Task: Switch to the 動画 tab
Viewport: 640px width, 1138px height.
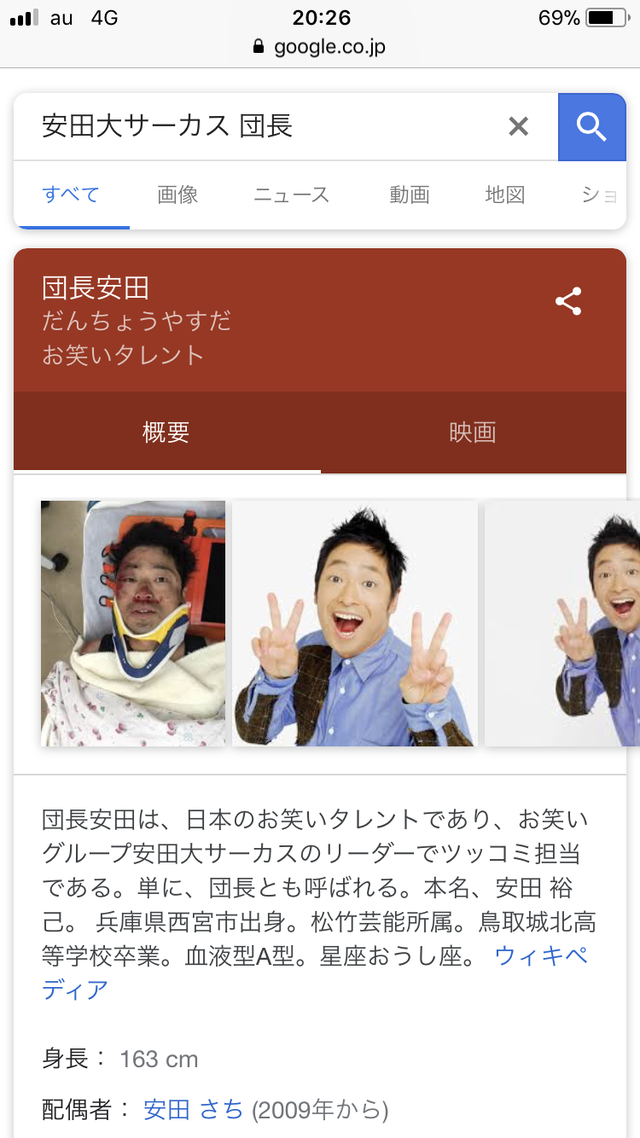Action: [409, 195]
